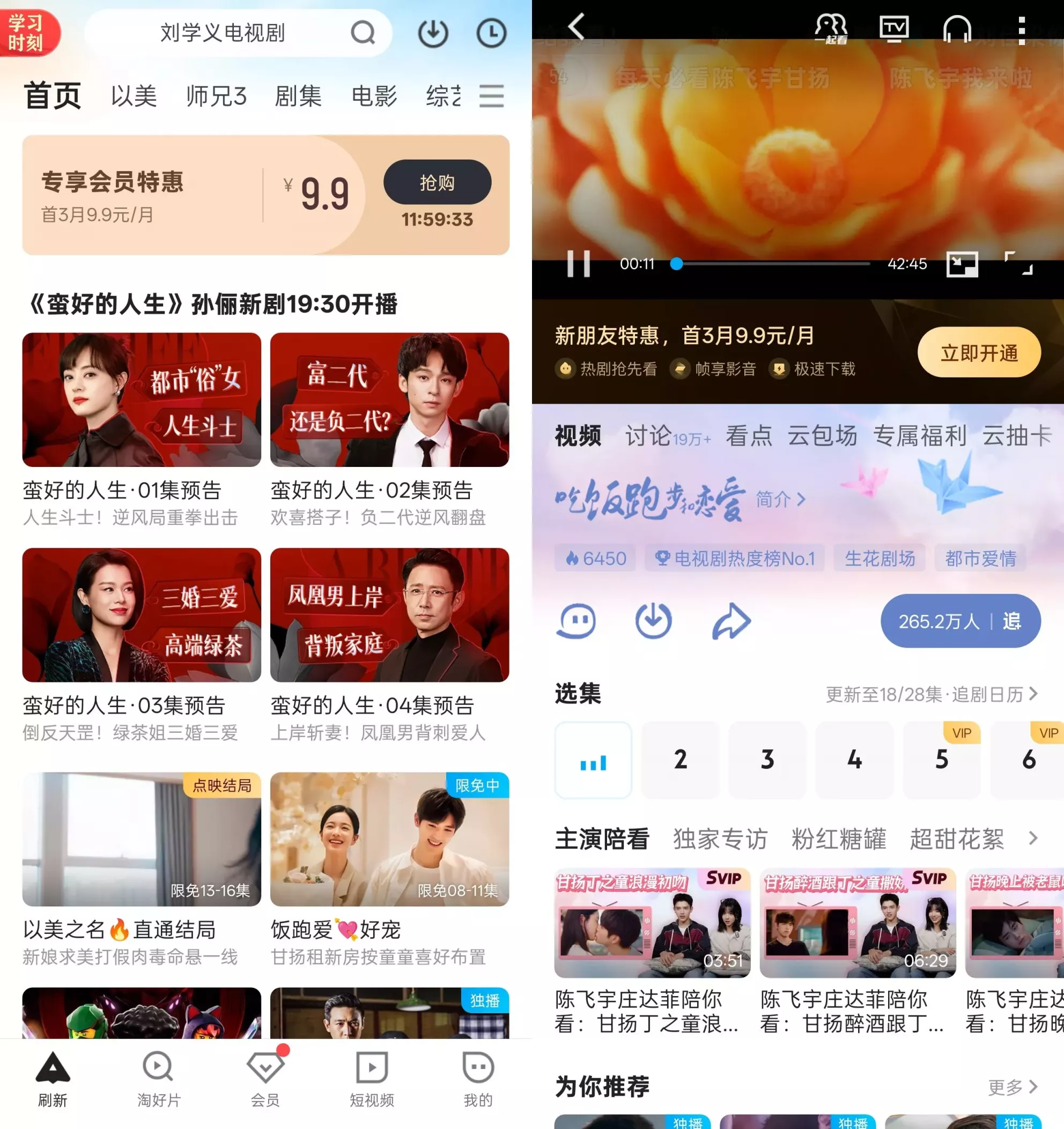Viewport: 1064px width, 1129px height.
Task: Follow the series via 追 button
Action: pyautogui.click(x=1011, y=621)
